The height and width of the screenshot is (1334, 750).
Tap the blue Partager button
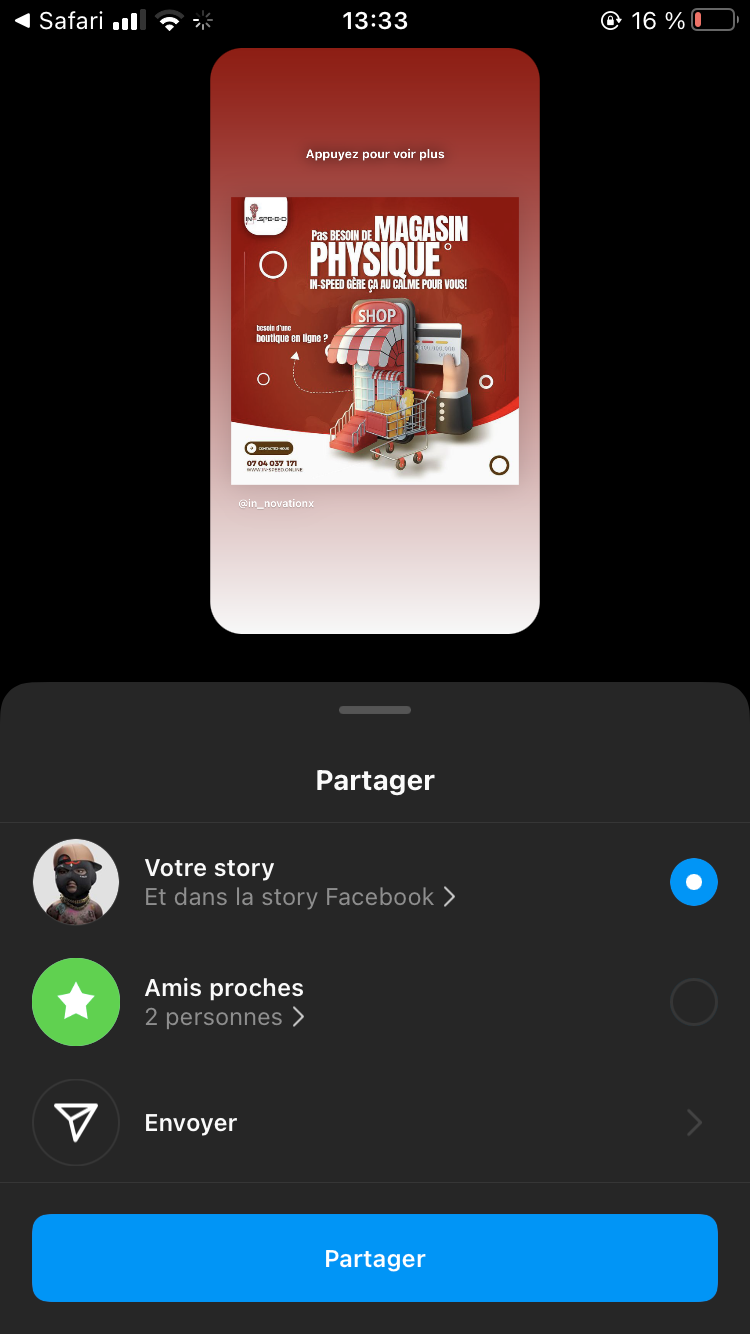click(375, 1258)
